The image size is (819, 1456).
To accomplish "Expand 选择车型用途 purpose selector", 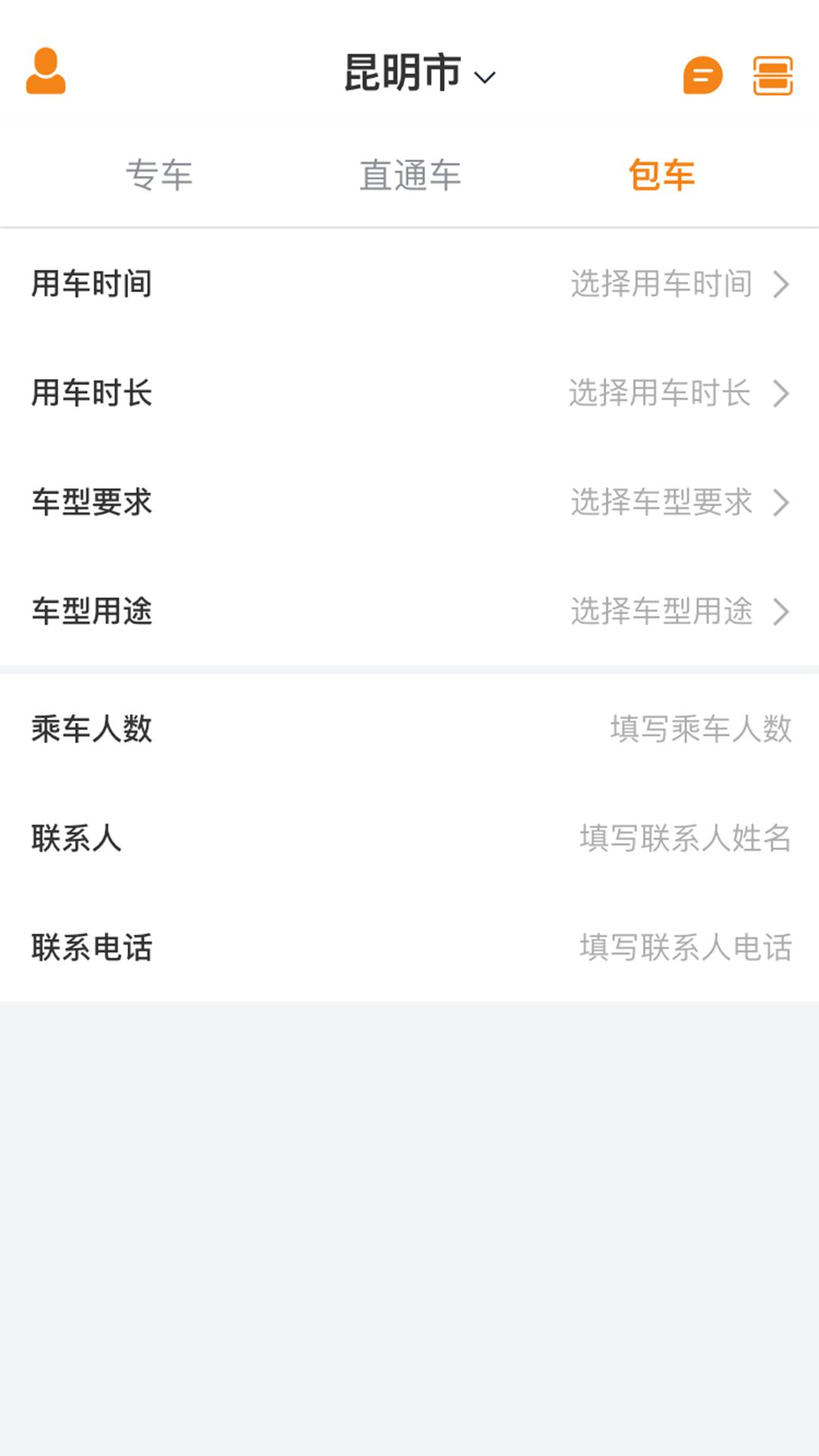I will [660, 611].
